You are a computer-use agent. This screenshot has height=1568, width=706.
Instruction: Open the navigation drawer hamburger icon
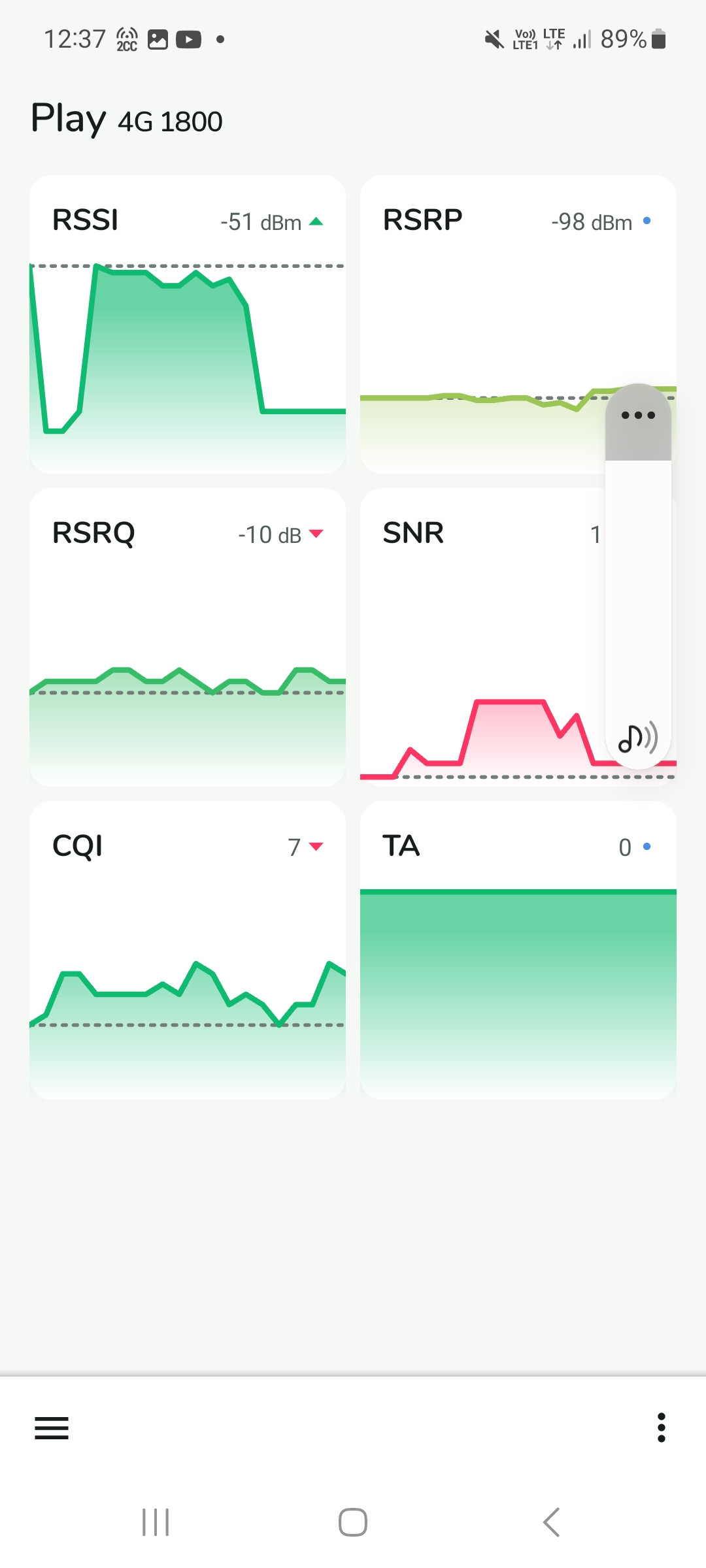pyautogui.click(x=50, y=1428)
